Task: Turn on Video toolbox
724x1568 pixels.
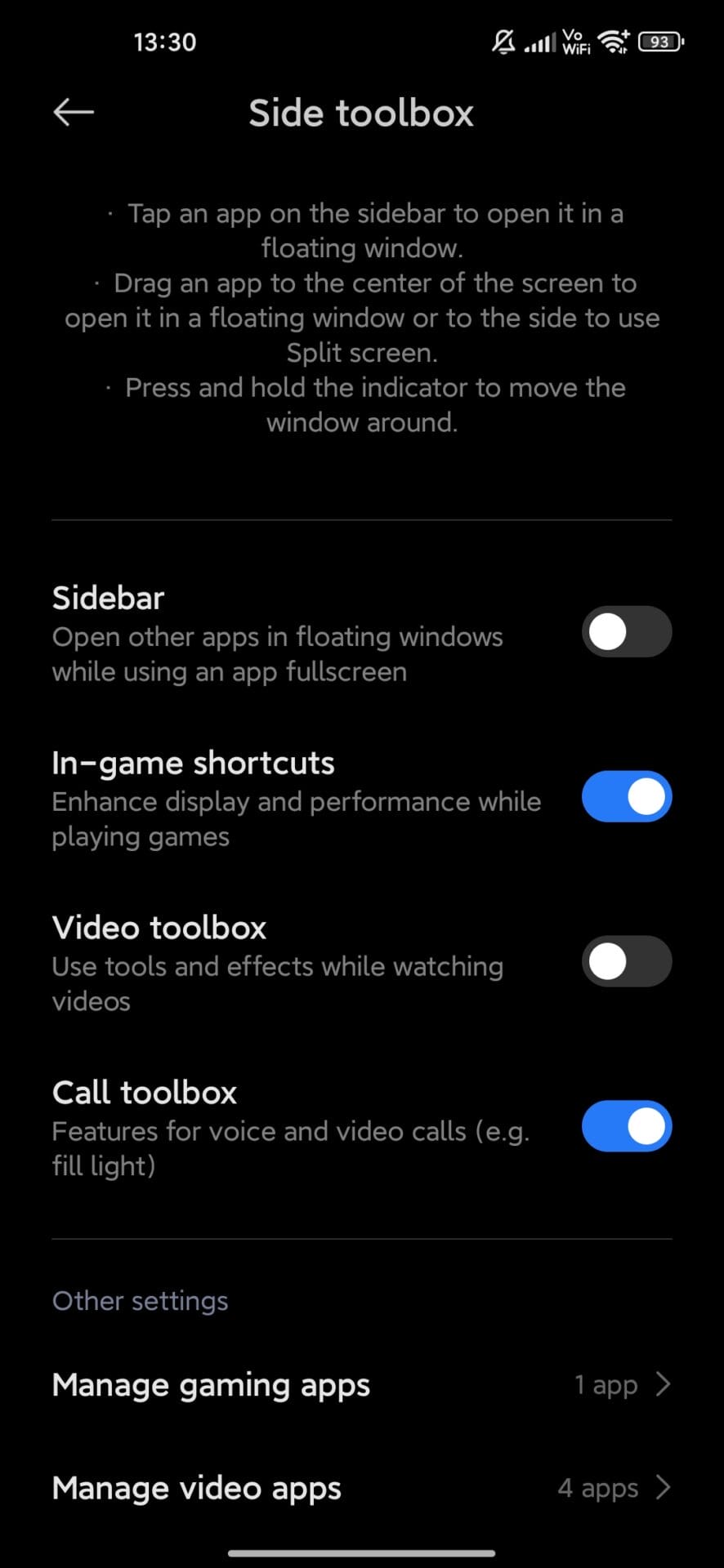Action: pyautogui.click(x=626, y=961)
